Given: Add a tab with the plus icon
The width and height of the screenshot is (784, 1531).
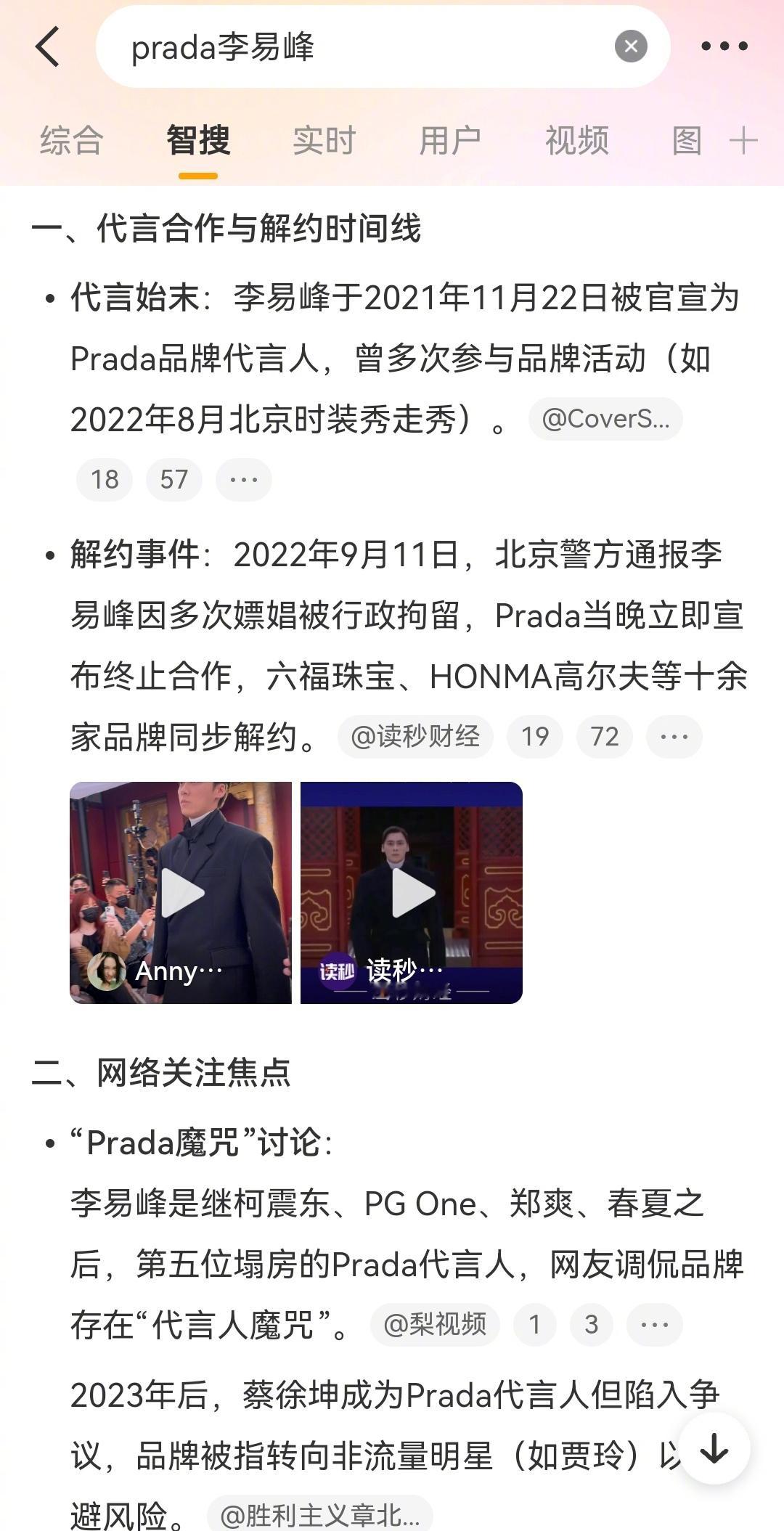Looking at the screenshot, I should (x=743, y=140).
